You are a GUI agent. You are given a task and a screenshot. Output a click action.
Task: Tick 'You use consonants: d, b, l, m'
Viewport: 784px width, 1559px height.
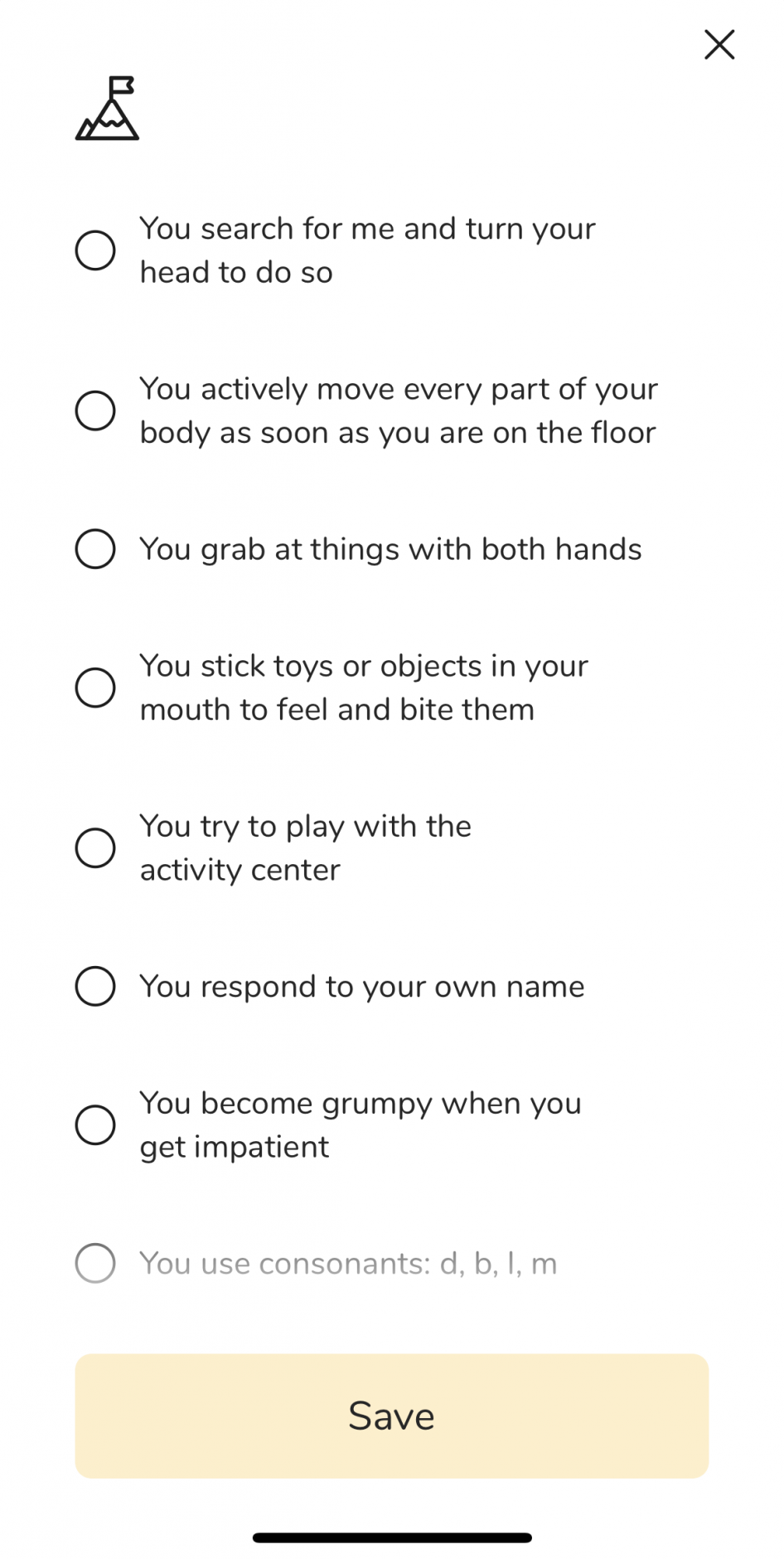pos(95,1263)
